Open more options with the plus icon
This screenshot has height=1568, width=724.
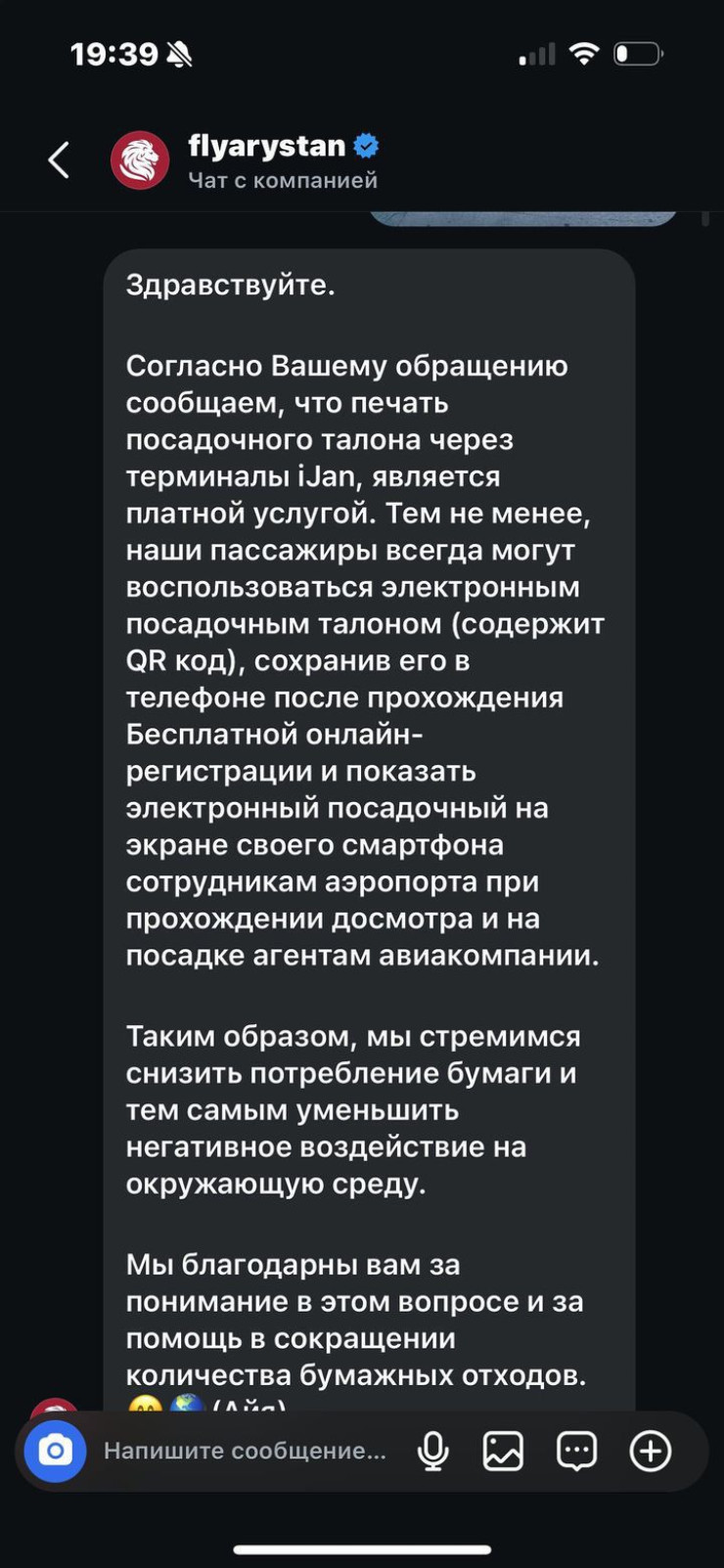pos(650,1451)
